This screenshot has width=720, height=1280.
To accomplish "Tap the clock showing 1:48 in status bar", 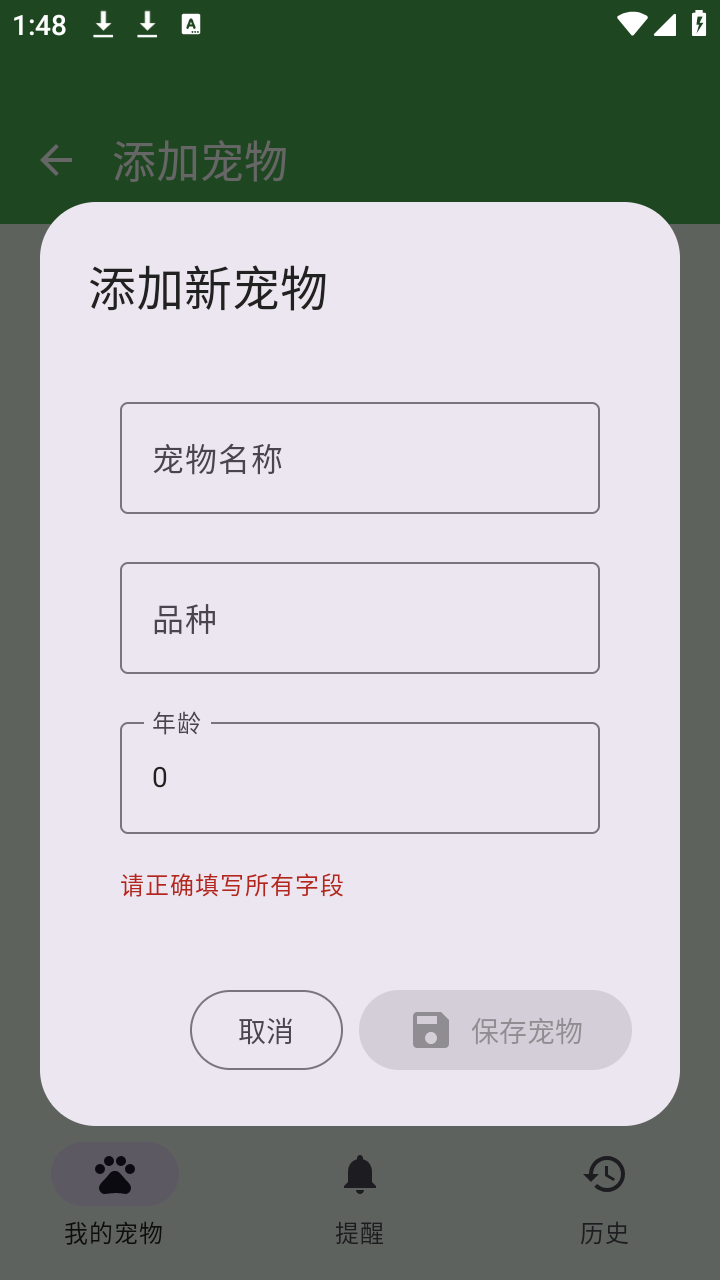I will point(38,25).
